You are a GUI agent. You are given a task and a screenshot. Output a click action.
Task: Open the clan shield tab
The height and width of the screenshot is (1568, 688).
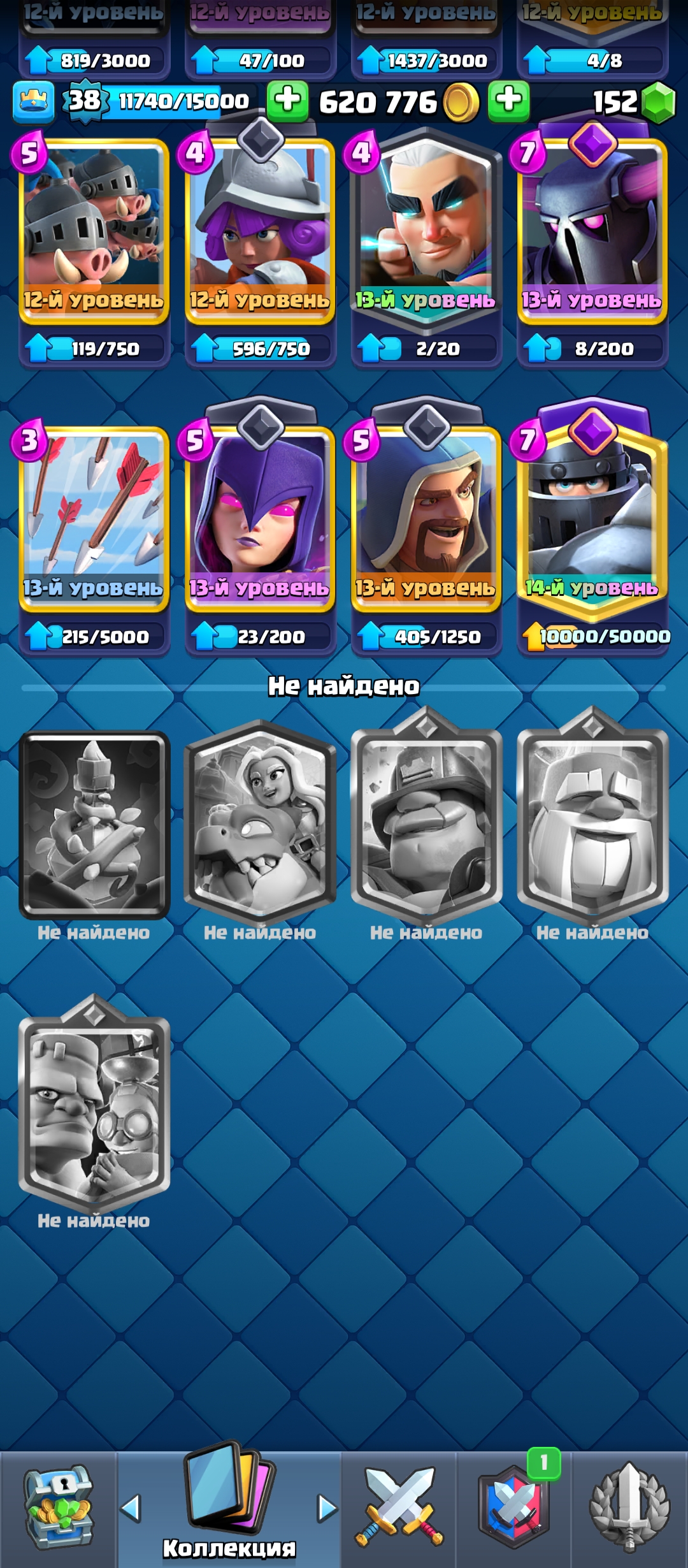pos(513,1507)
